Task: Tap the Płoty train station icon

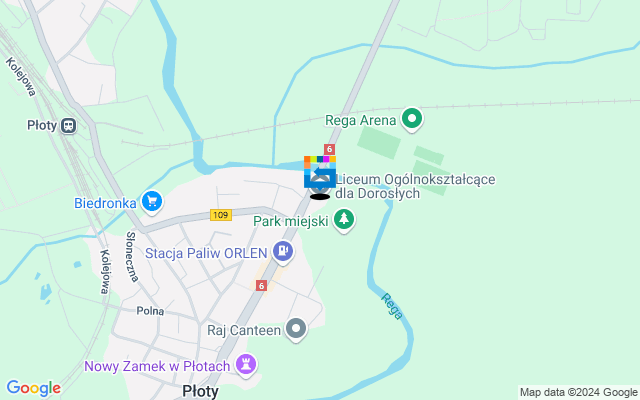Action: pos(68,126)
